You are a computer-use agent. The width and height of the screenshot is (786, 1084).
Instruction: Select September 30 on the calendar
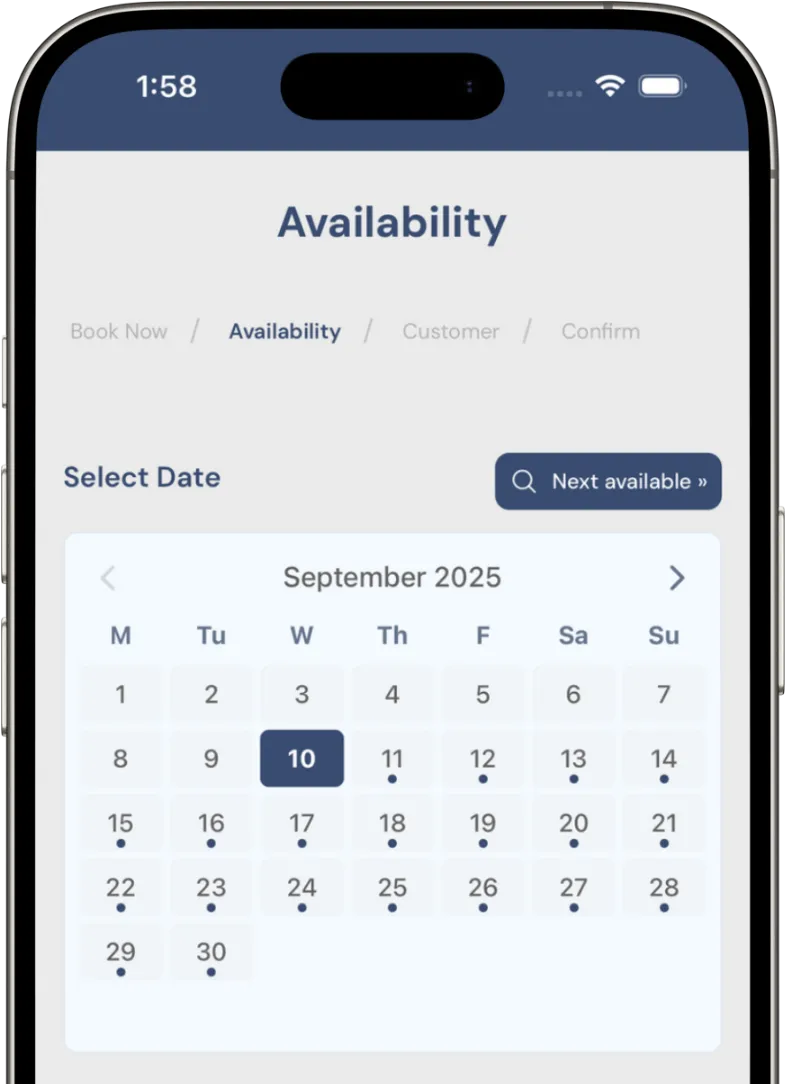click(x=211, y=952)
